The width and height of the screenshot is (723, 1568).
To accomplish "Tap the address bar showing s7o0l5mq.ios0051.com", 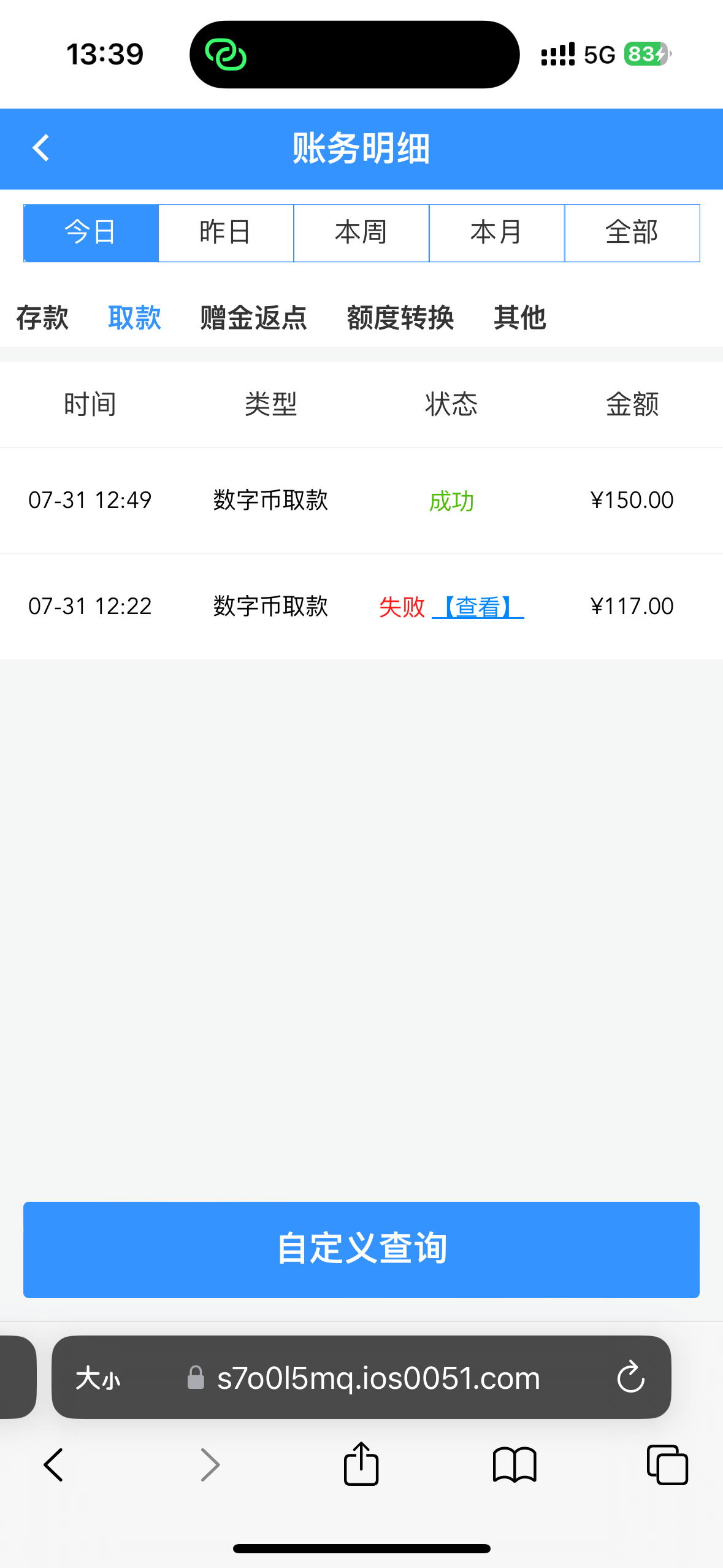I will pos(377,1377).
